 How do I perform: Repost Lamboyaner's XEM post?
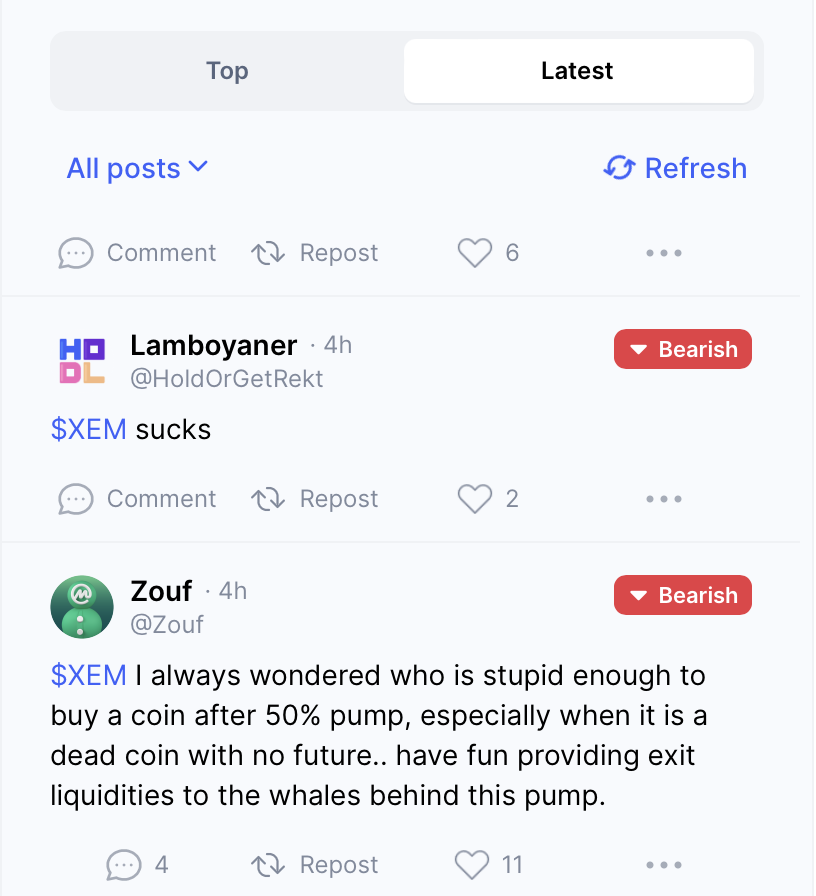315,499
